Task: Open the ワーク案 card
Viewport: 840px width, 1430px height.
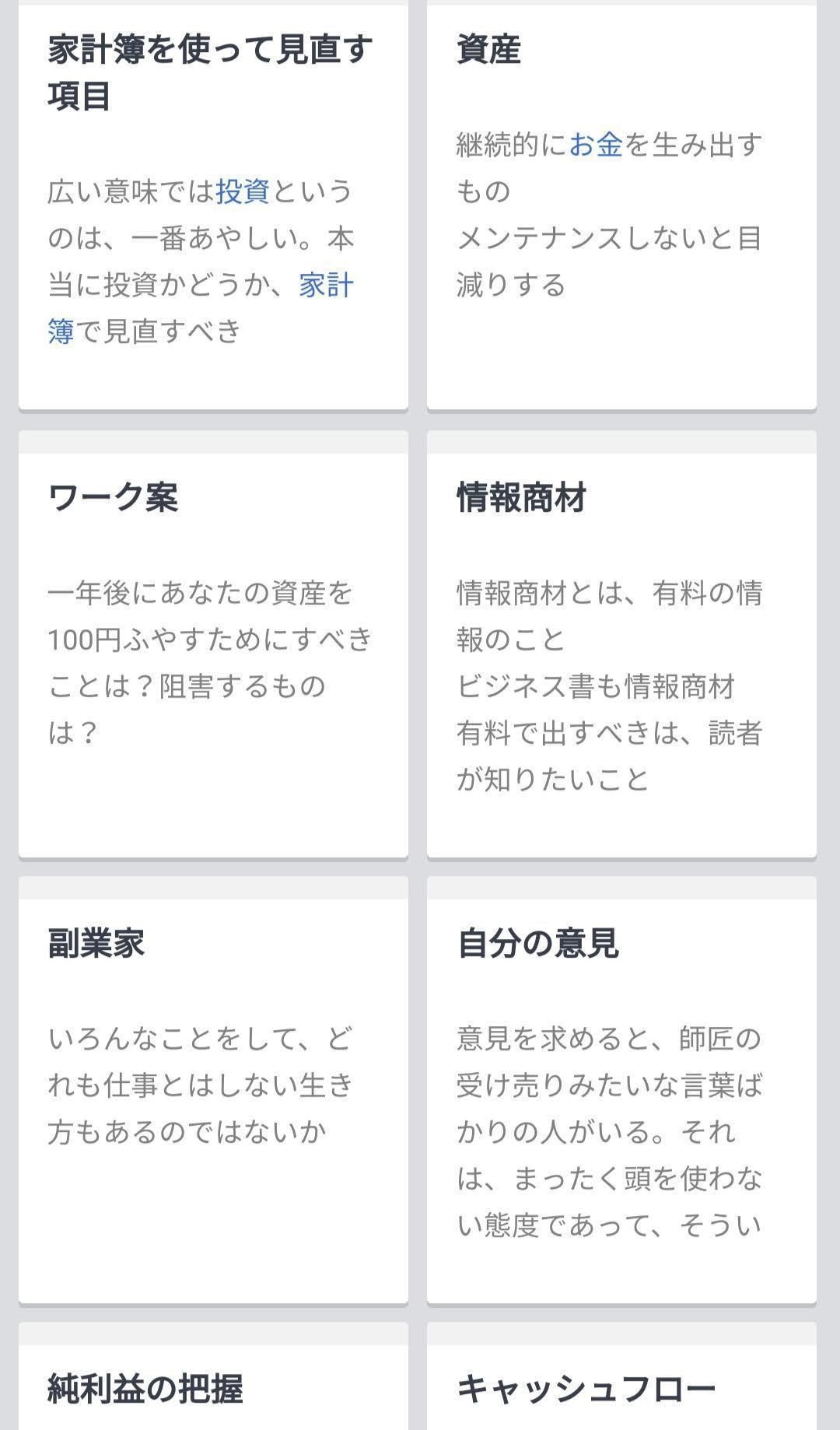Action: pyautogui.click(x=213, y=644)
